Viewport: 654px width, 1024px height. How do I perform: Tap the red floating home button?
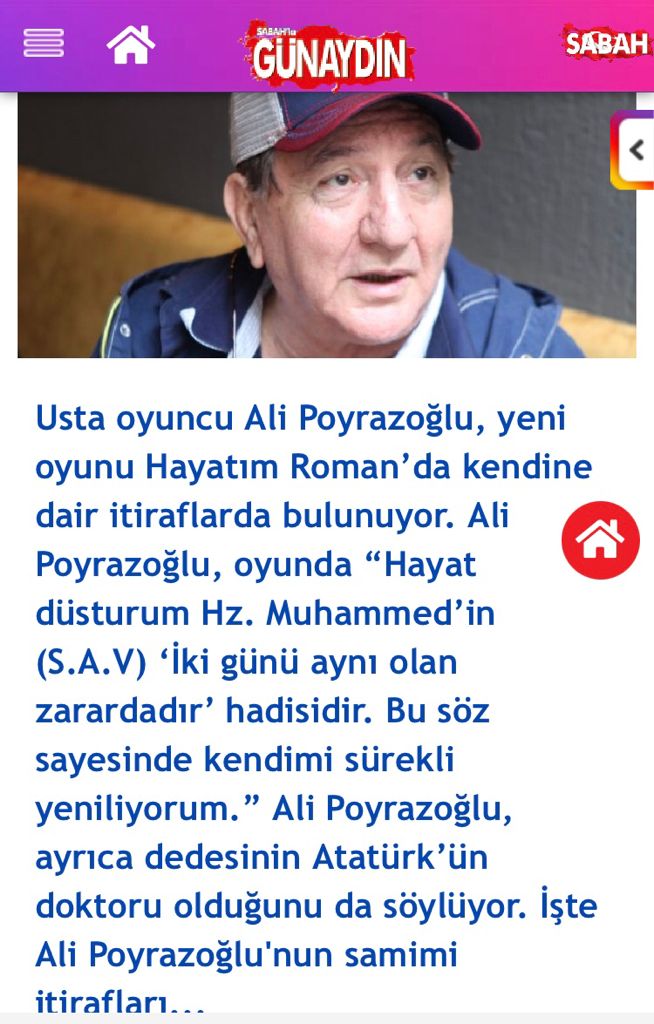[600, 540]
